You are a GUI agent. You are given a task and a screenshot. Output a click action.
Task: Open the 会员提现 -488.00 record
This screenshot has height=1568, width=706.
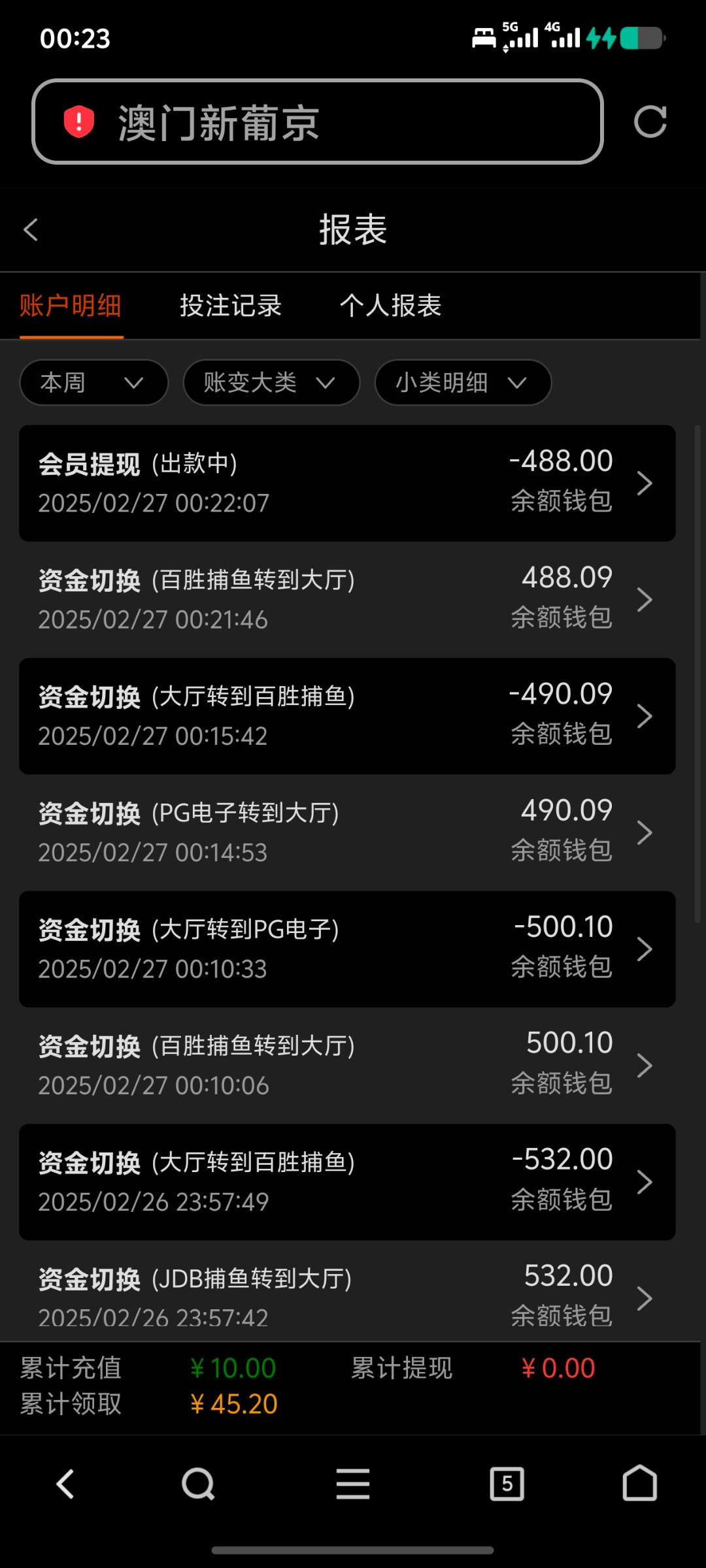click(x=347, y=483)
